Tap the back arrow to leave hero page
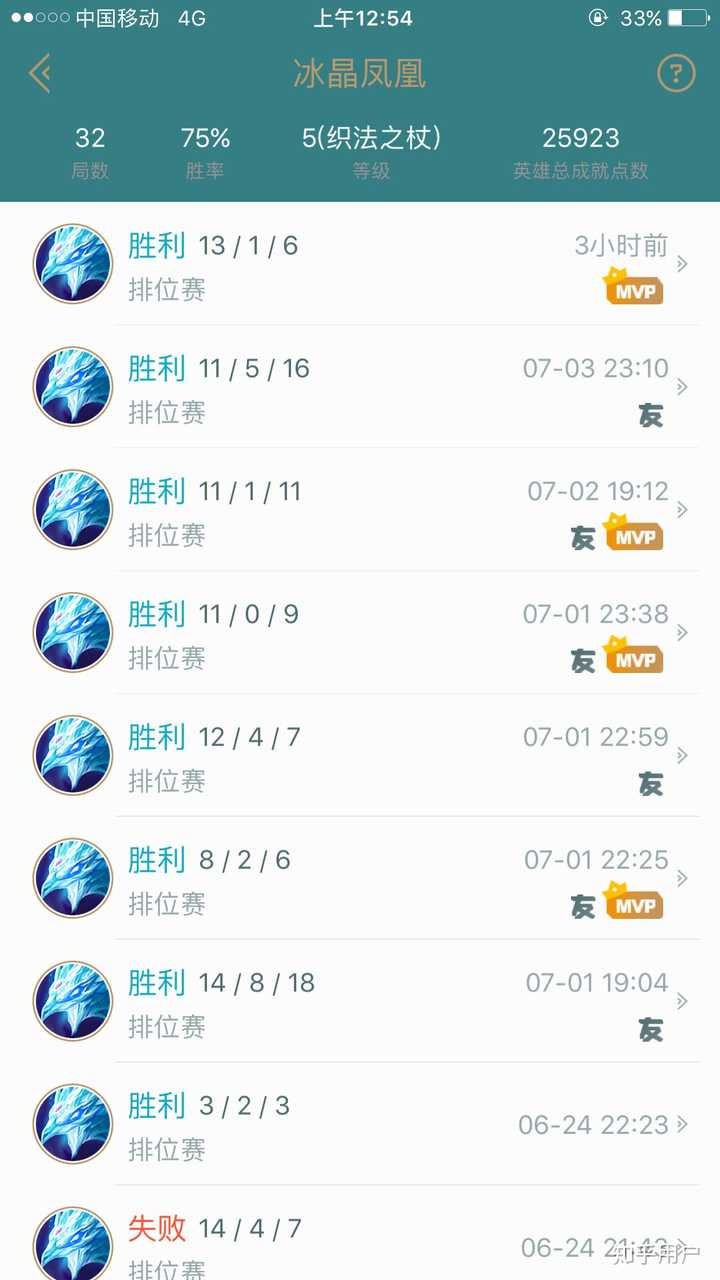The width and height of the screenshot is (720, 1280). coord(40,73)
